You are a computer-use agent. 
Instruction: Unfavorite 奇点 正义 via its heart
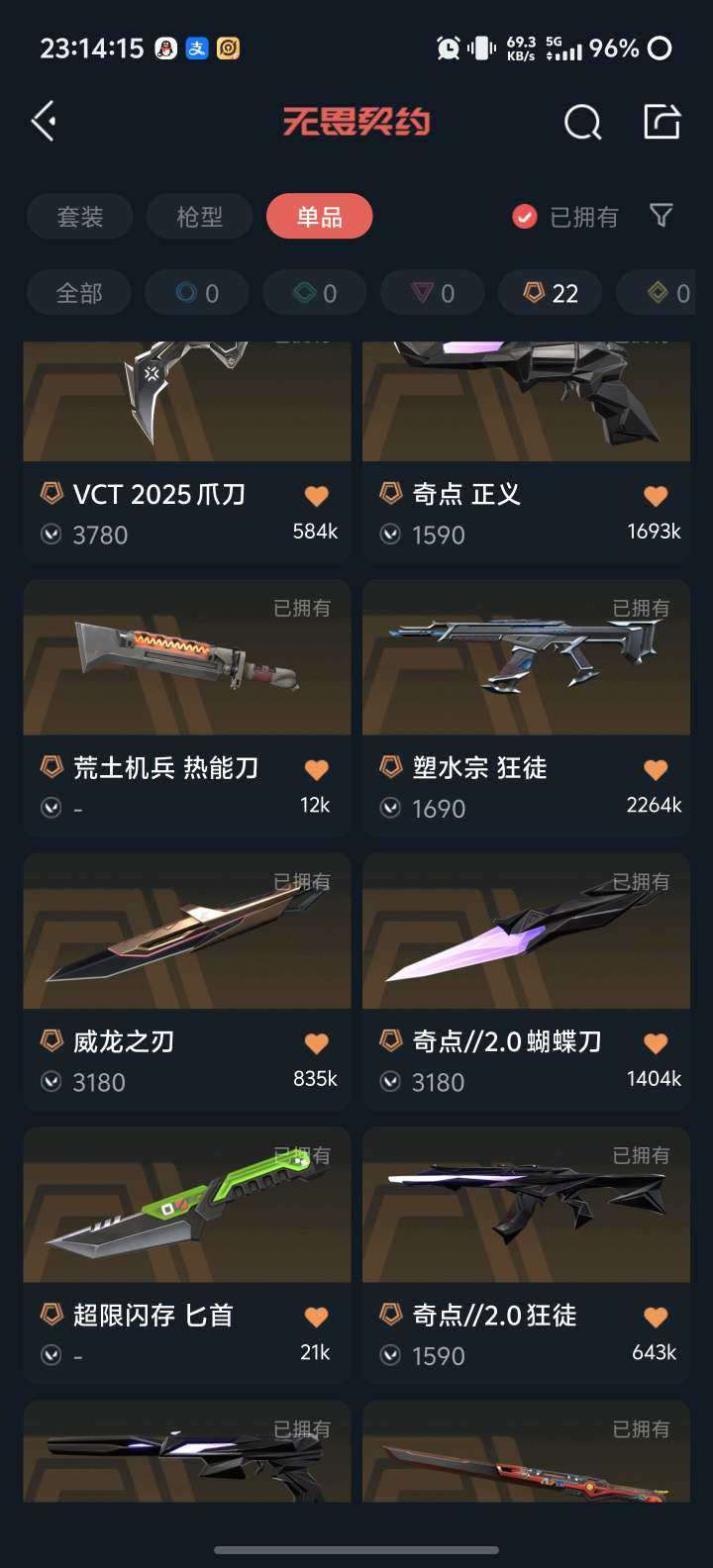click(655, 495)
